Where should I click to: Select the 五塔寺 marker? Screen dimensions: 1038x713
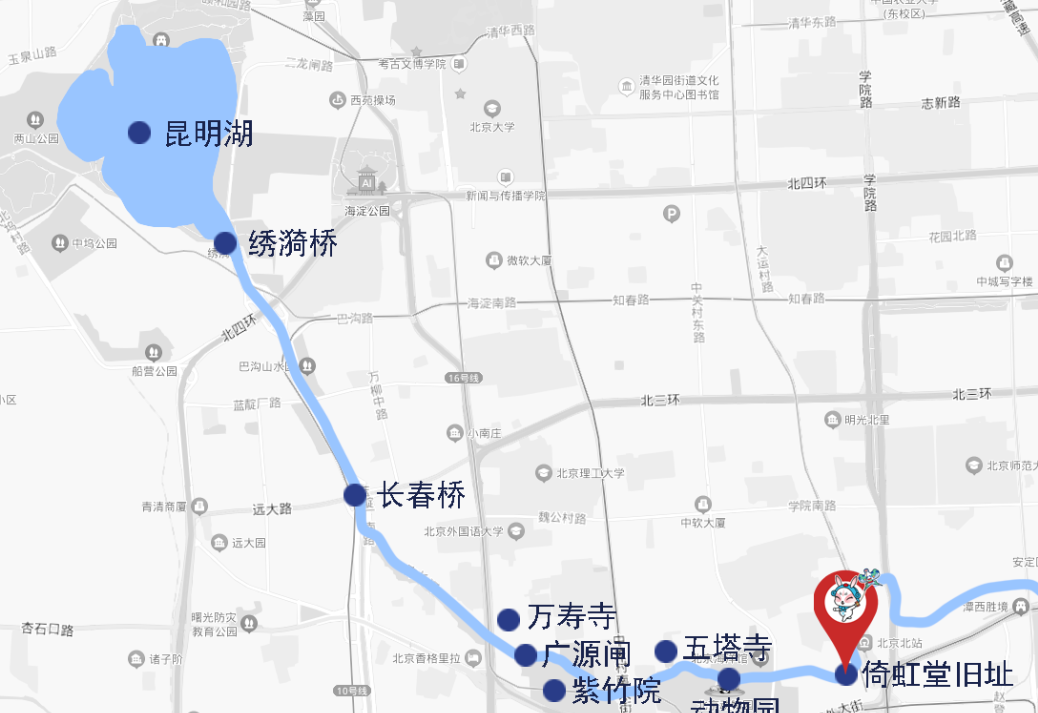[666, 651]
